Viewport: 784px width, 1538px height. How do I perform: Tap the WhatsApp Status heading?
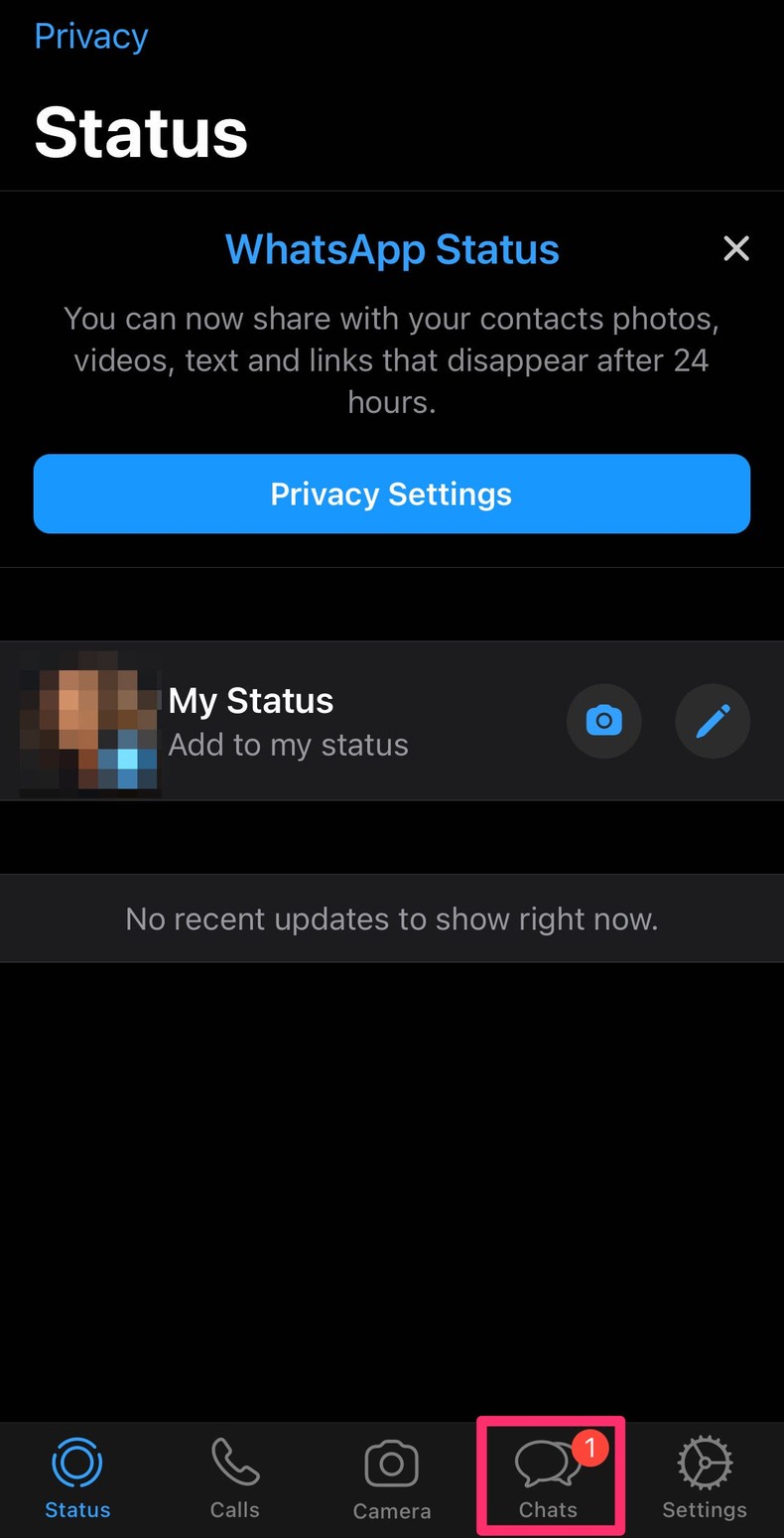[x=391, y=249]
